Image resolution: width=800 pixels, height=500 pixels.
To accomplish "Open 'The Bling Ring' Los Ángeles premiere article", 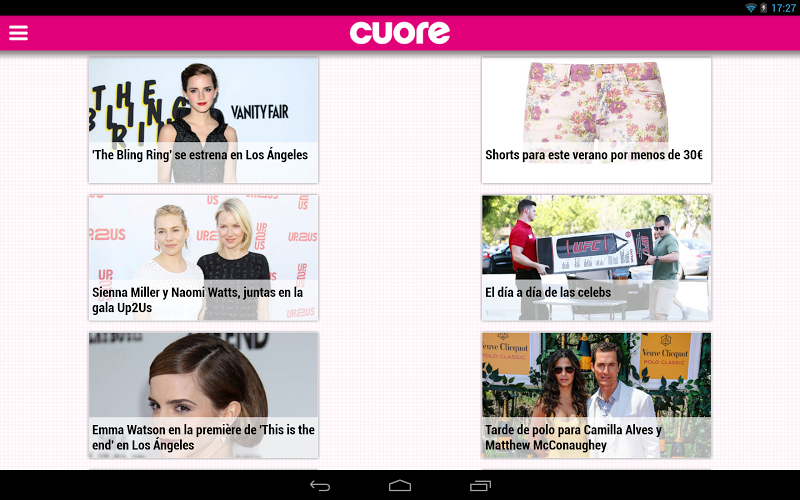I will point(203,120).
